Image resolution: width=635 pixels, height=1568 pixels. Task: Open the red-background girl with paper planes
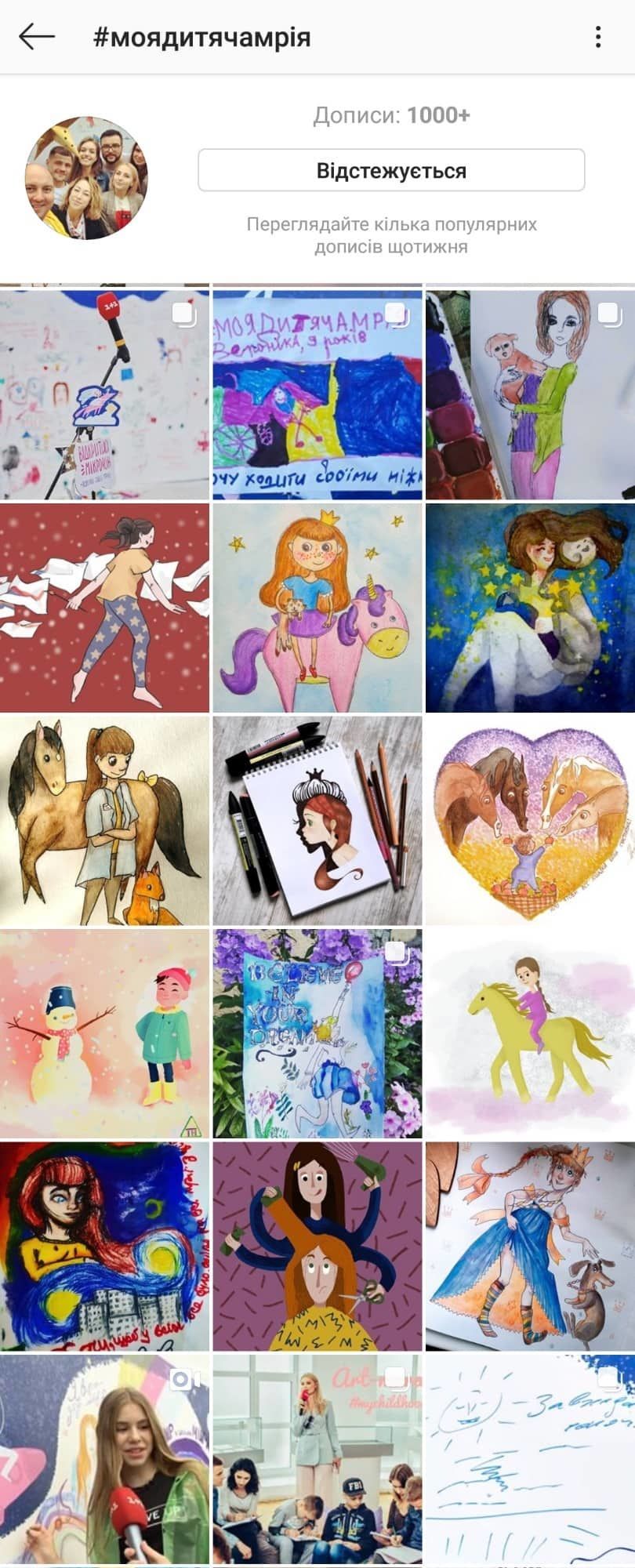pyautogui.click(x=104, y=608)
